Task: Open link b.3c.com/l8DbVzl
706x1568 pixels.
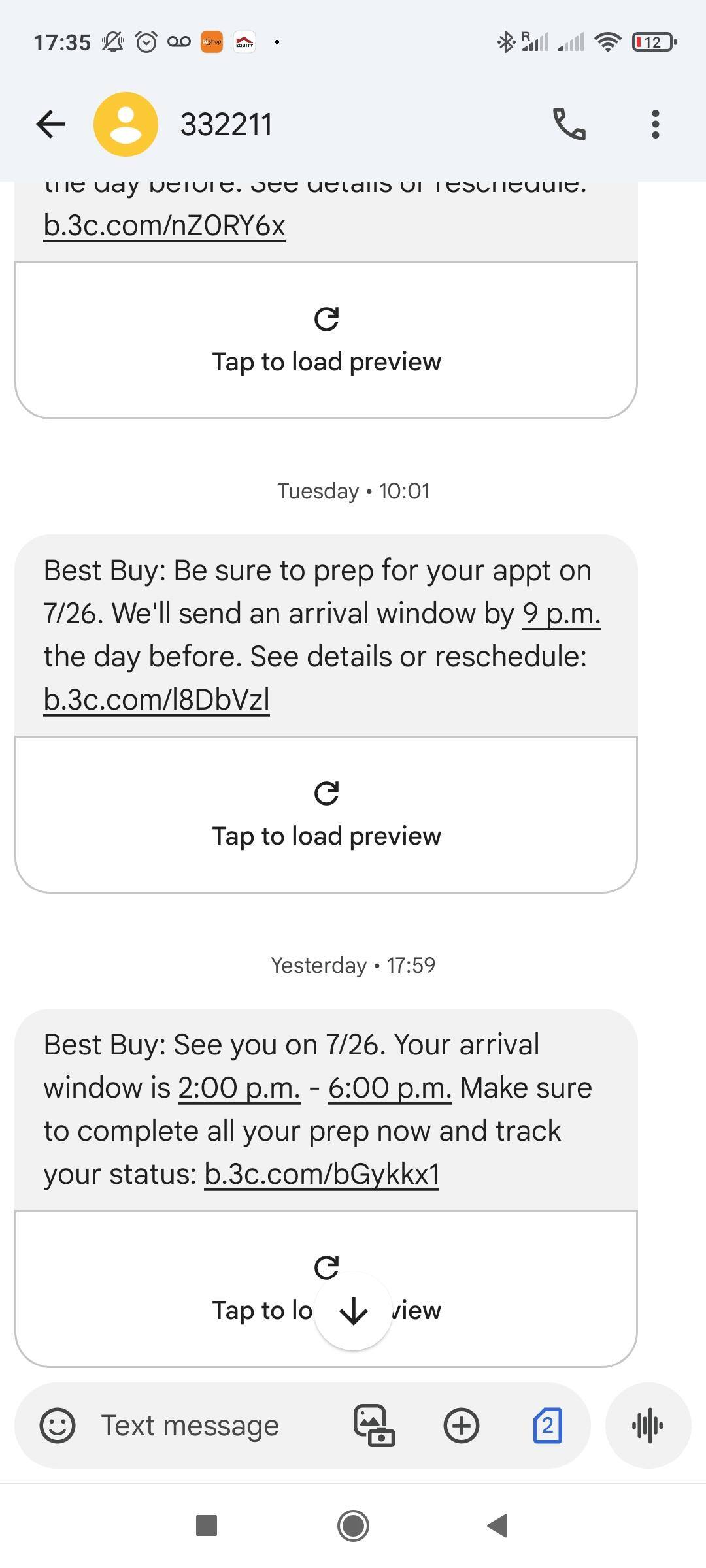Action: click(156, 699)
